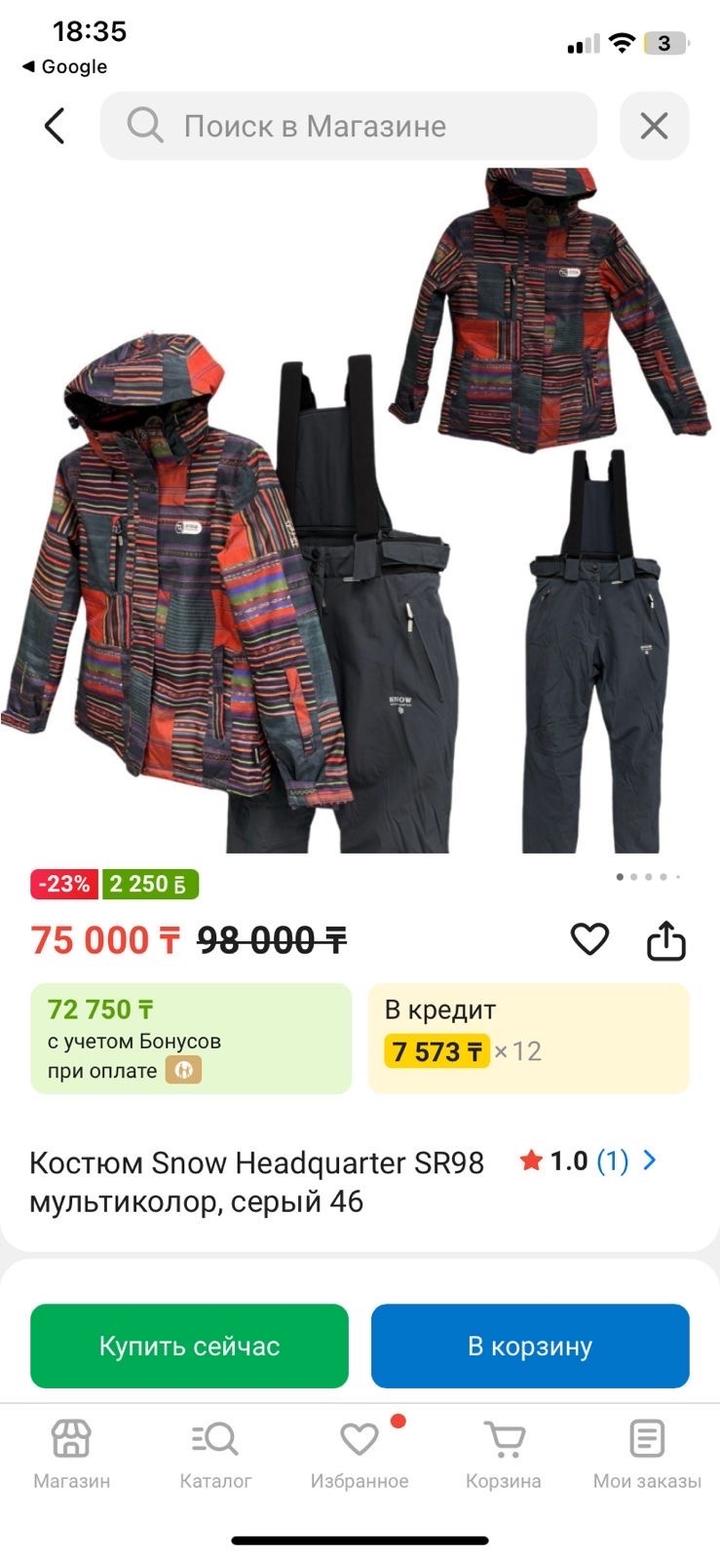Open the 1.0 rating reviews
The image size is (720, 1559).
[x=588, y=1161]
